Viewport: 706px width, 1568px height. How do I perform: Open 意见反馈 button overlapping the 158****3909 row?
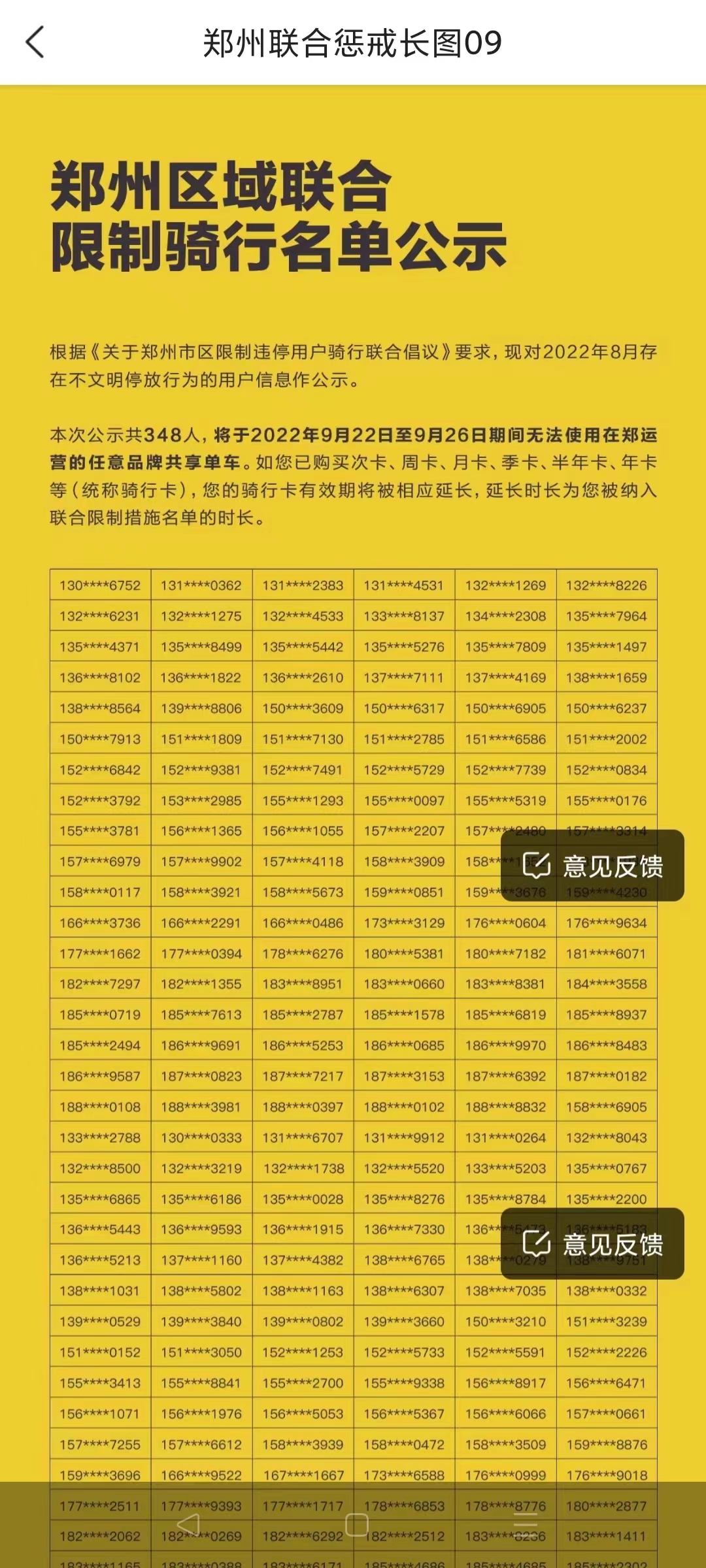click(592, 866)
